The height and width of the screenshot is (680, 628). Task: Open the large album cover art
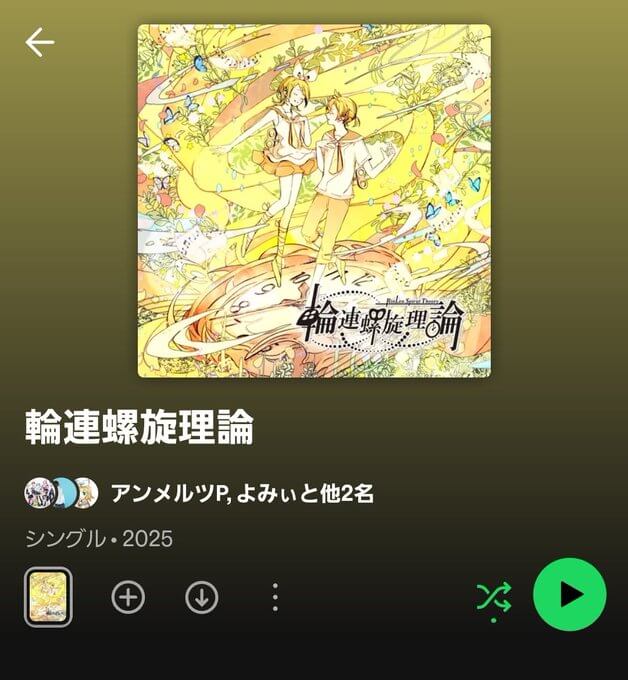point(314,201)
